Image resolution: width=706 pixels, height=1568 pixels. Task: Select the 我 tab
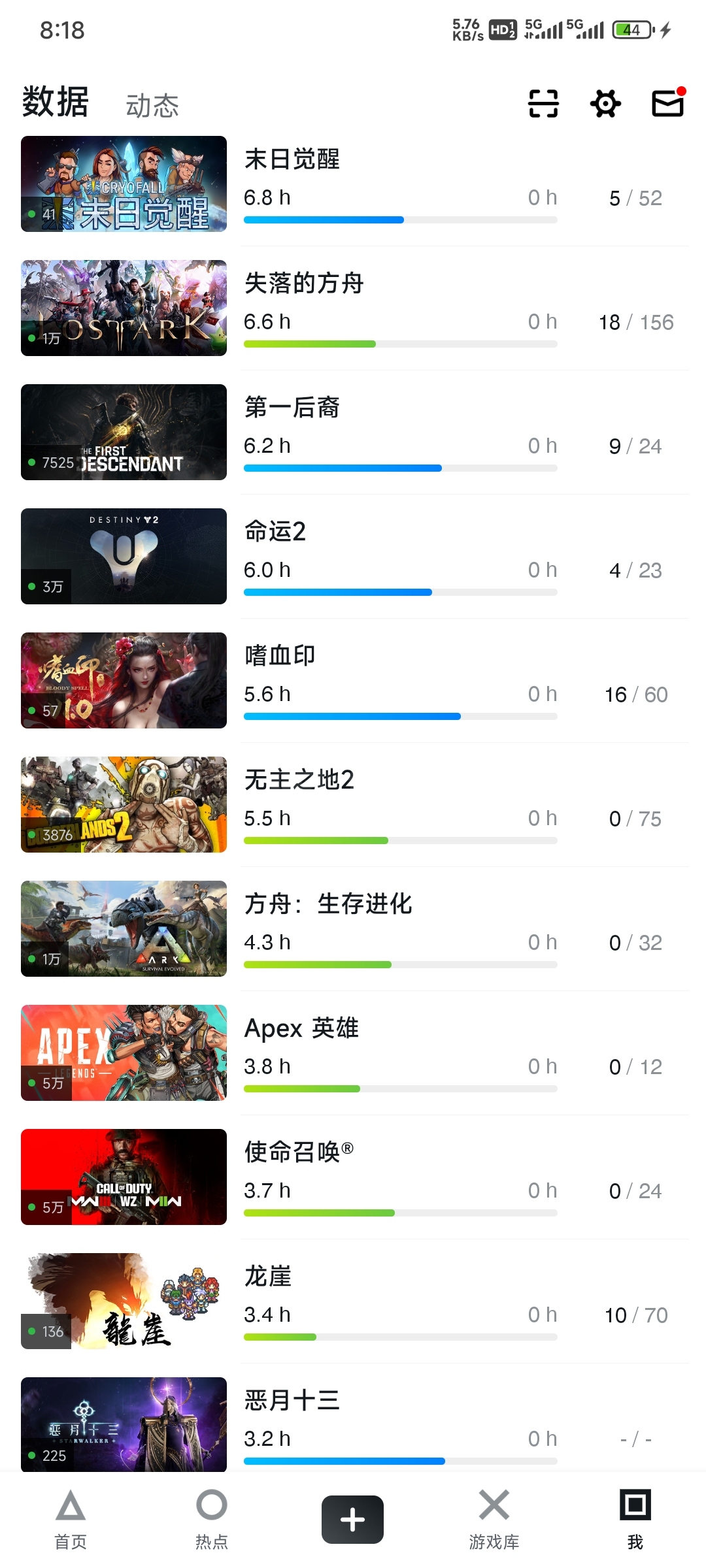pyautogui.click(x=635, y=1520)
